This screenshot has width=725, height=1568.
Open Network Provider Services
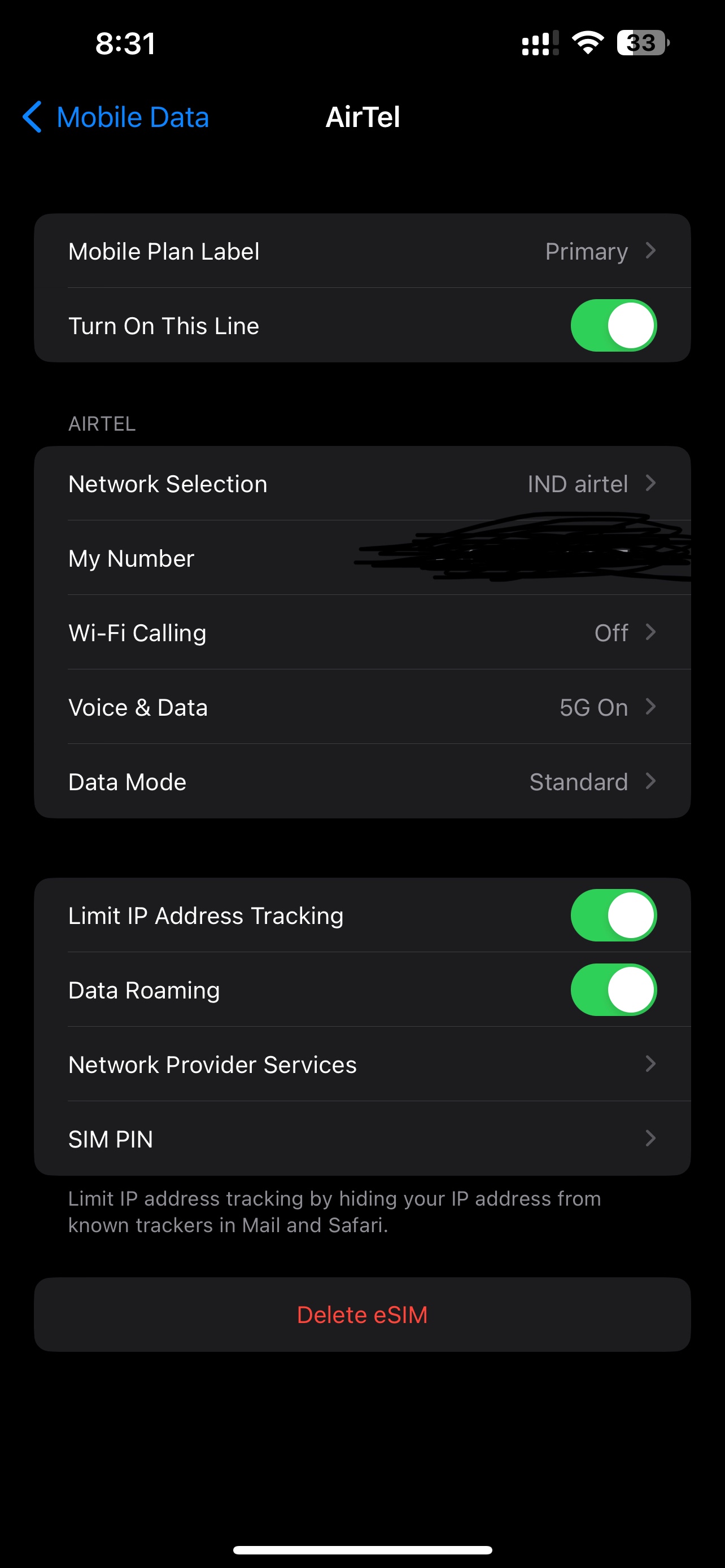[362, 1065]
